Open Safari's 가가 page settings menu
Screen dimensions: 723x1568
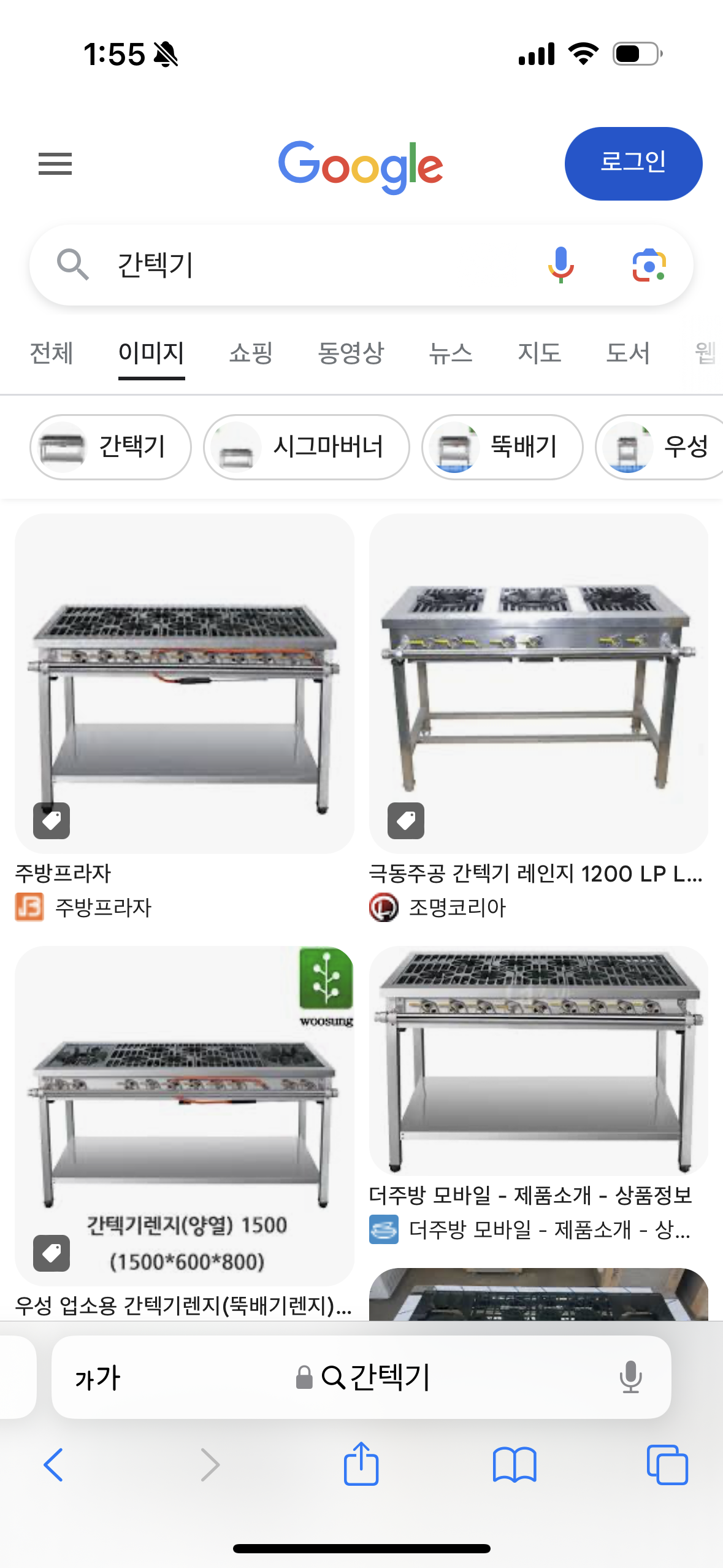pyautogui.click(x=98, y=1378)
